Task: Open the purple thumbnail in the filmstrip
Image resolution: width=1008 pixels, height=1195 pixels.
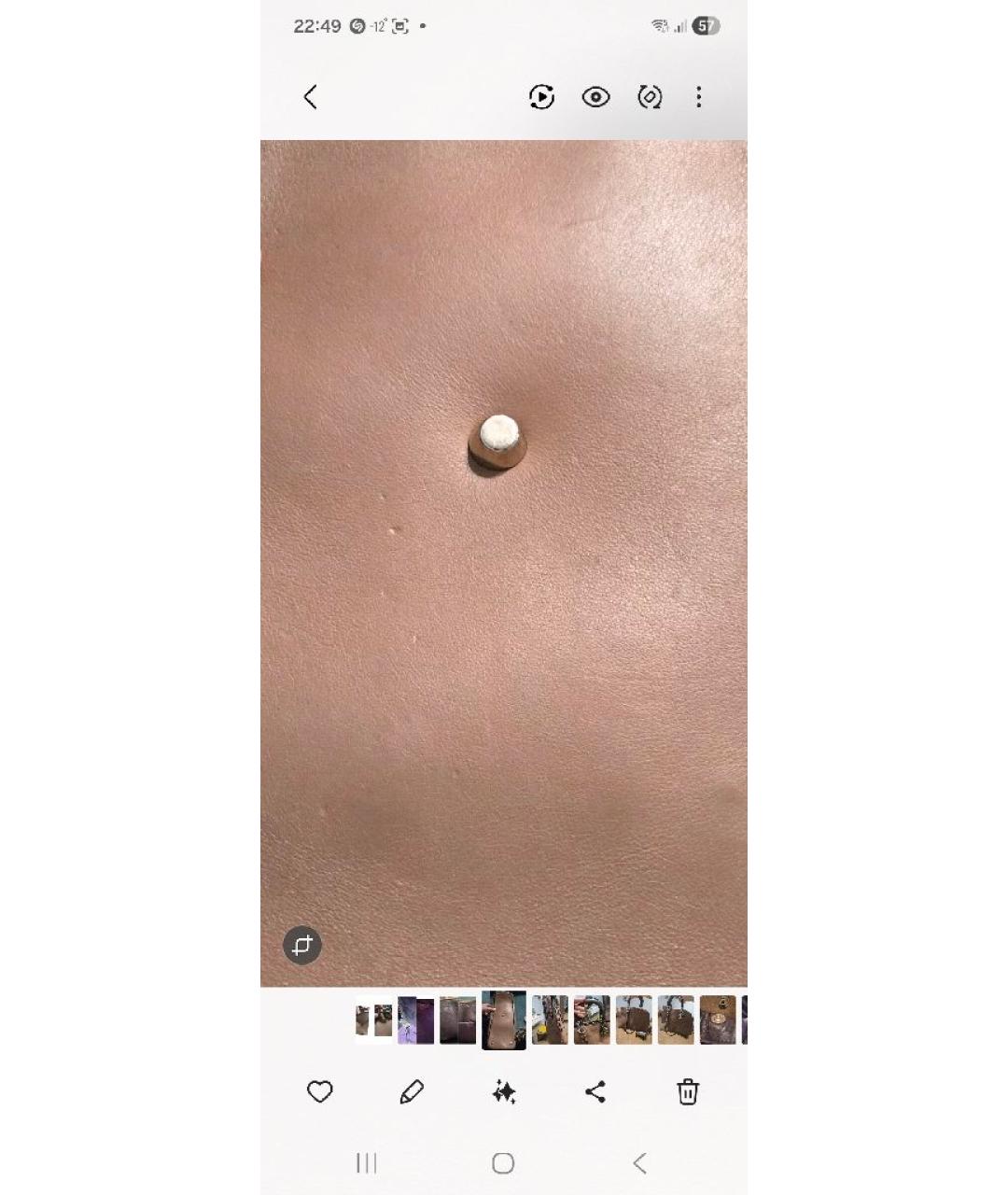Action: tap(415, 1019)
